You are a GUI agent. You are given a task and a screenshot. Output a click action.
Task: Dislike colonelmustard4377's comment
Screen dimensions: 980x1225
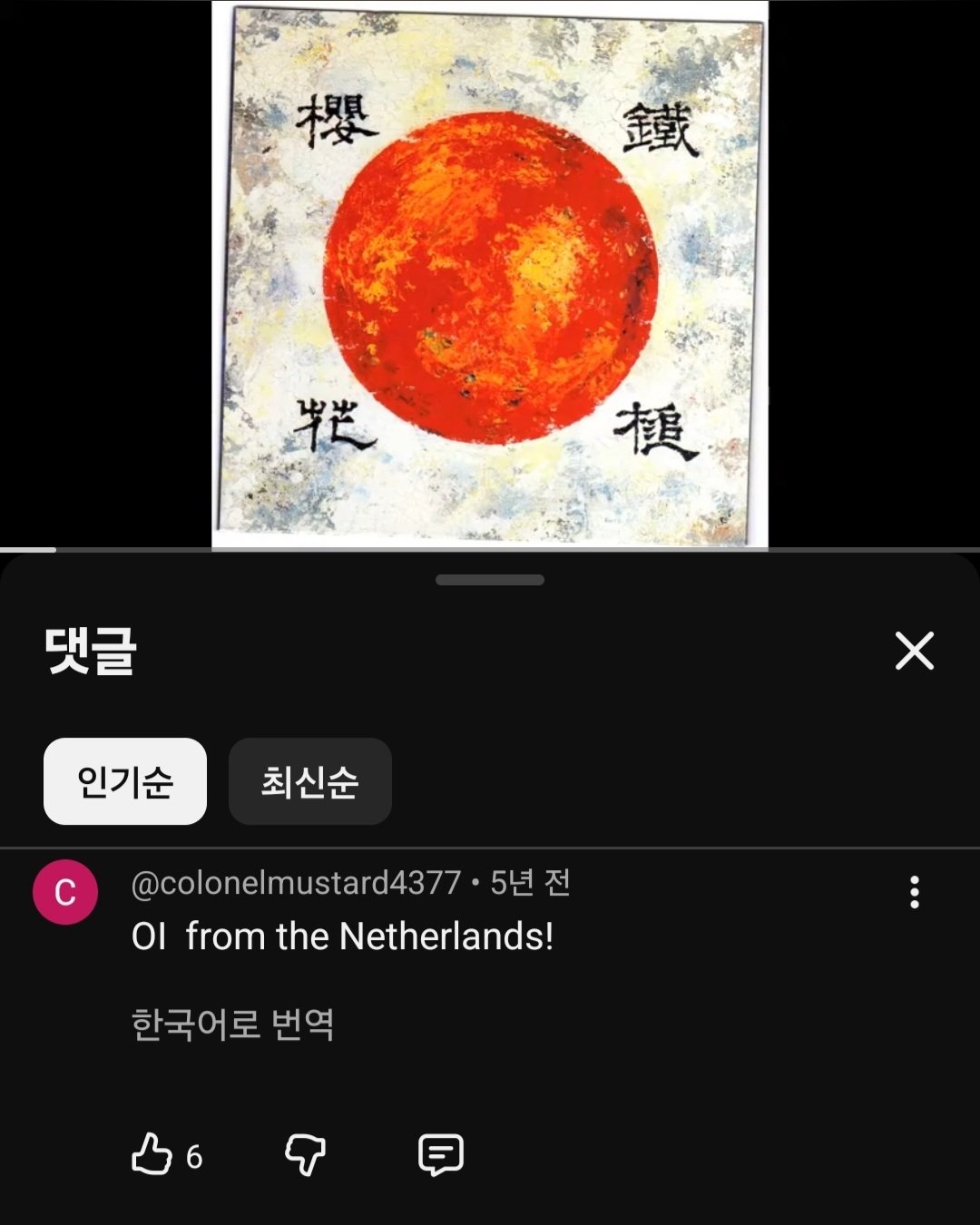coord(305,1155)
